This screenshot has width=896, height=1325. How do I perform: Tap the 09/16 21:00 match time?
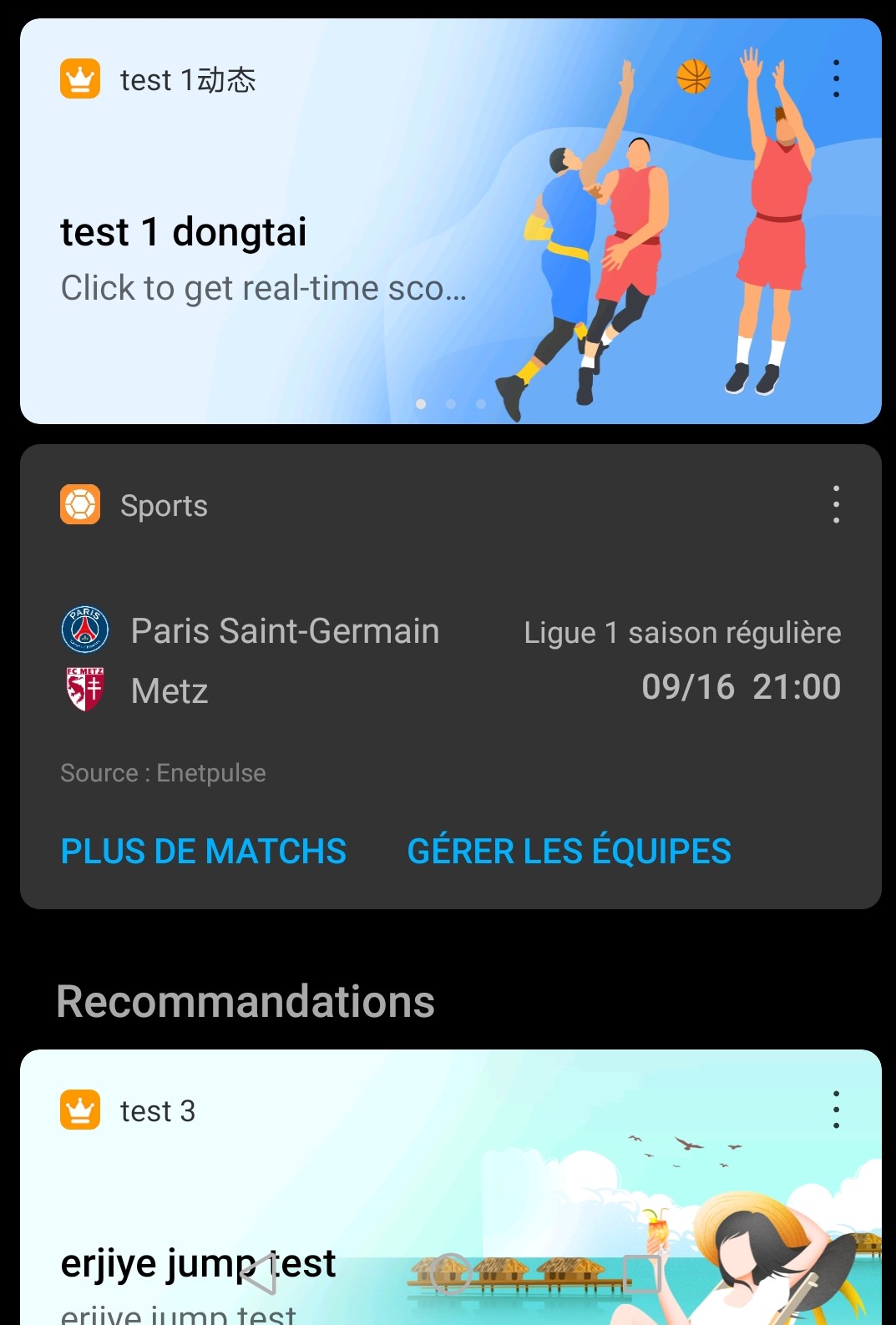pos(742,686)
